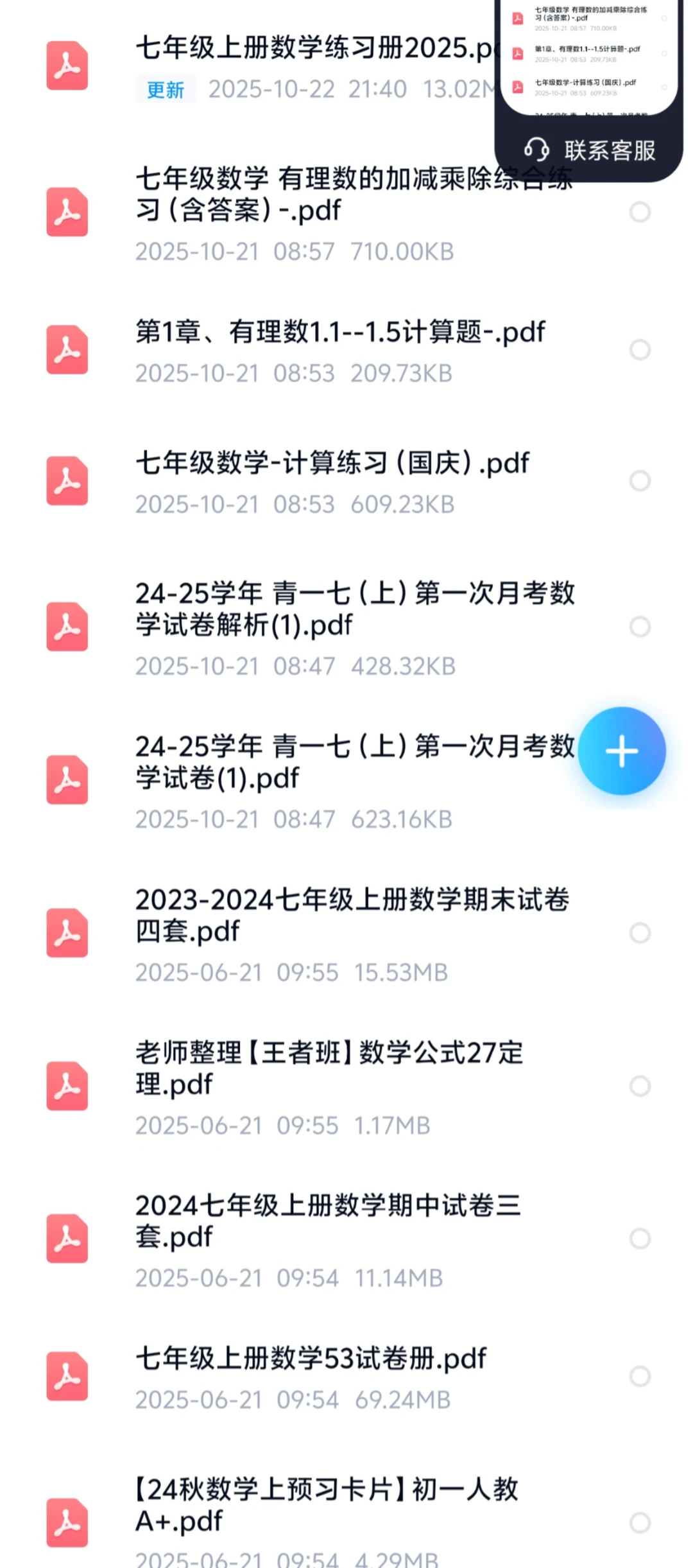693x1568 pixels.
Task: Select the circle for 七年级上册数学53试卷册.pdf
Action: coord(640,1376)
